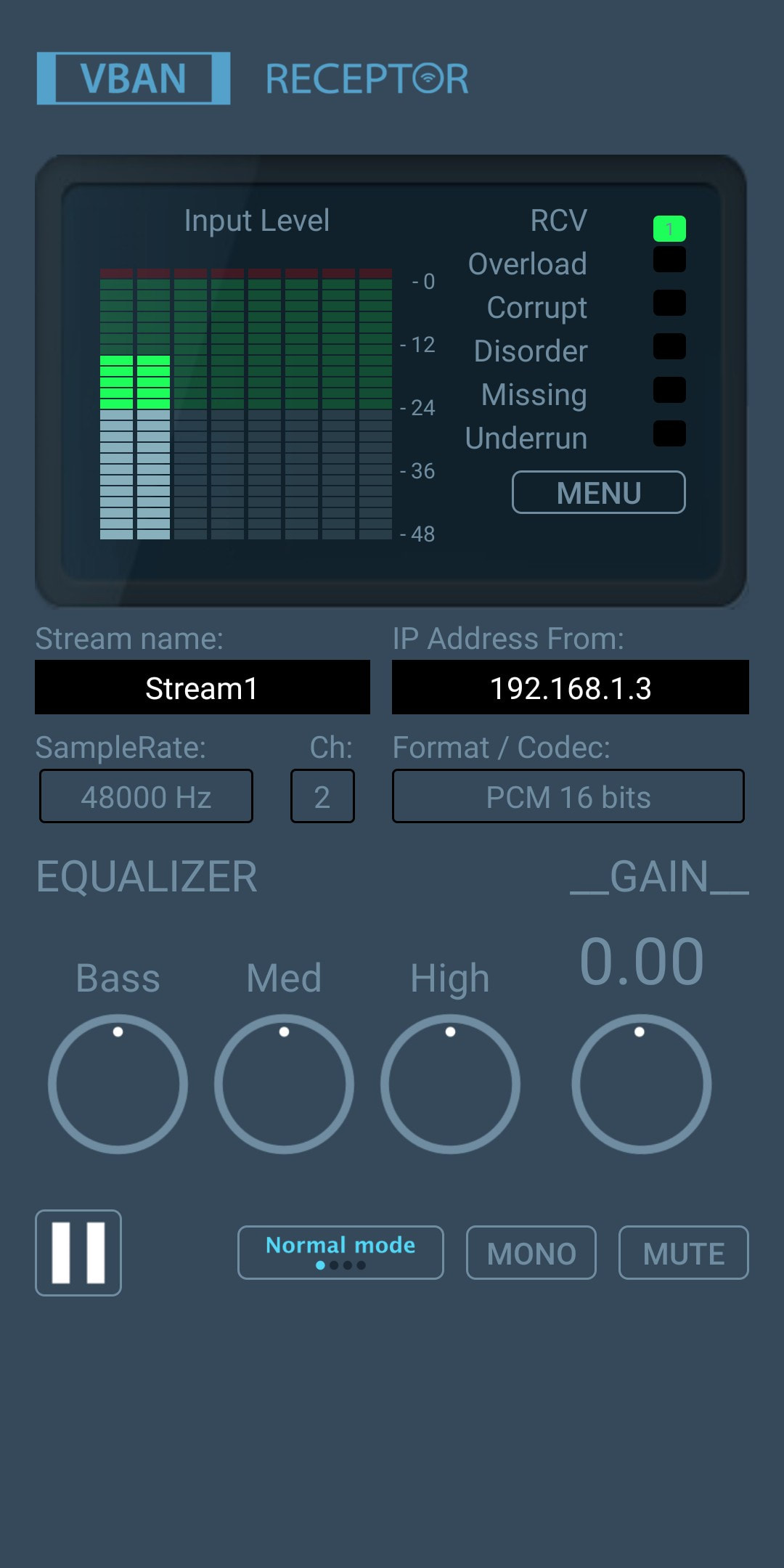Edit the IP Address From field
Screen dimensions: 784x1568
(570, 687)
